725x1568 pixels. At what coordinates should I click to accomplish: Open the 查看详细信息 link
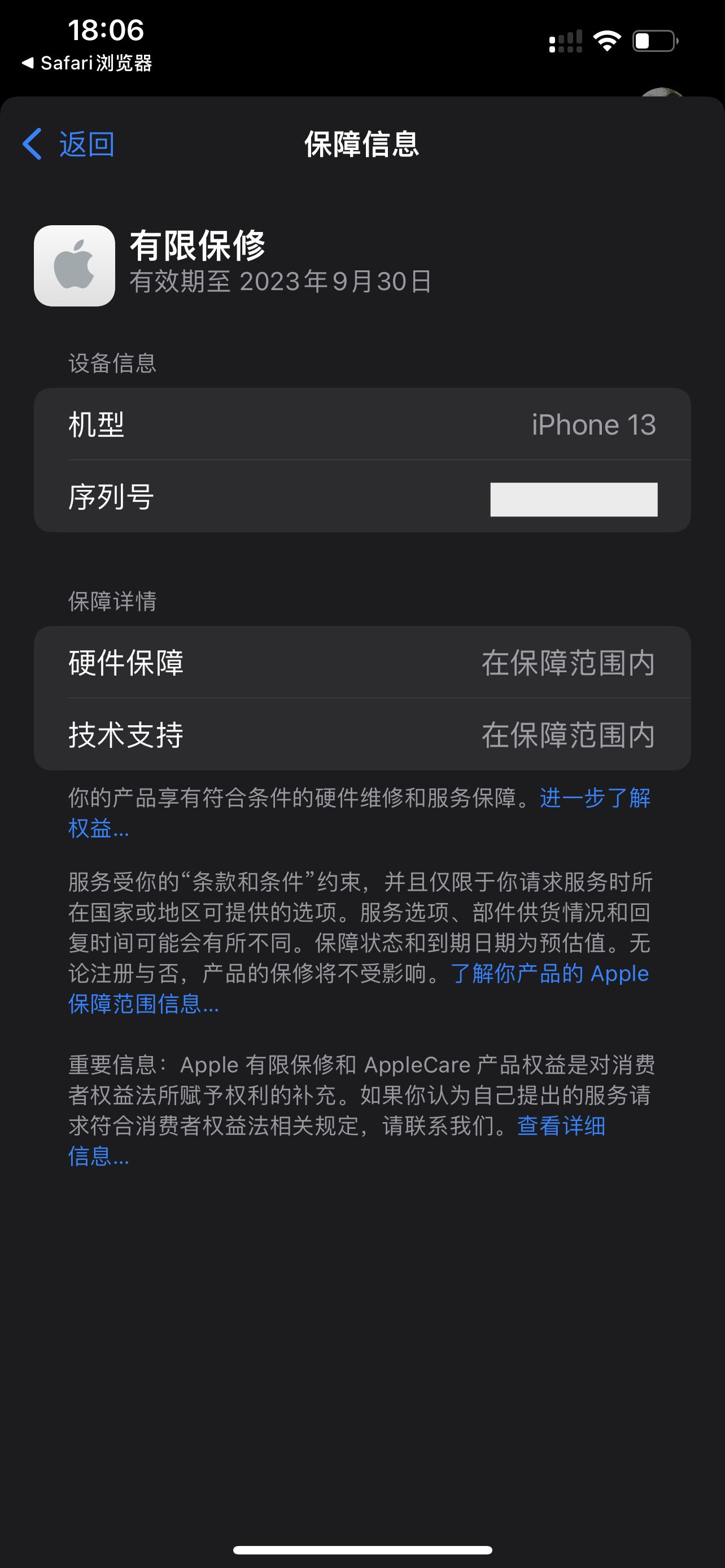tap(561, 1125)
